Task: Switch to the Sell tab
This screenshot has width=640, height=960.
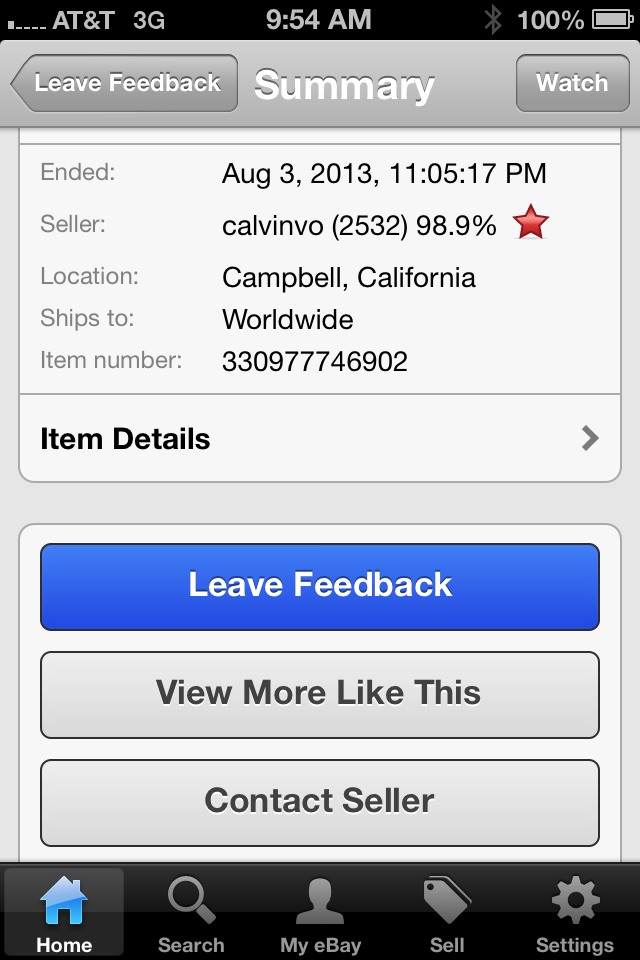Action: 447,913
